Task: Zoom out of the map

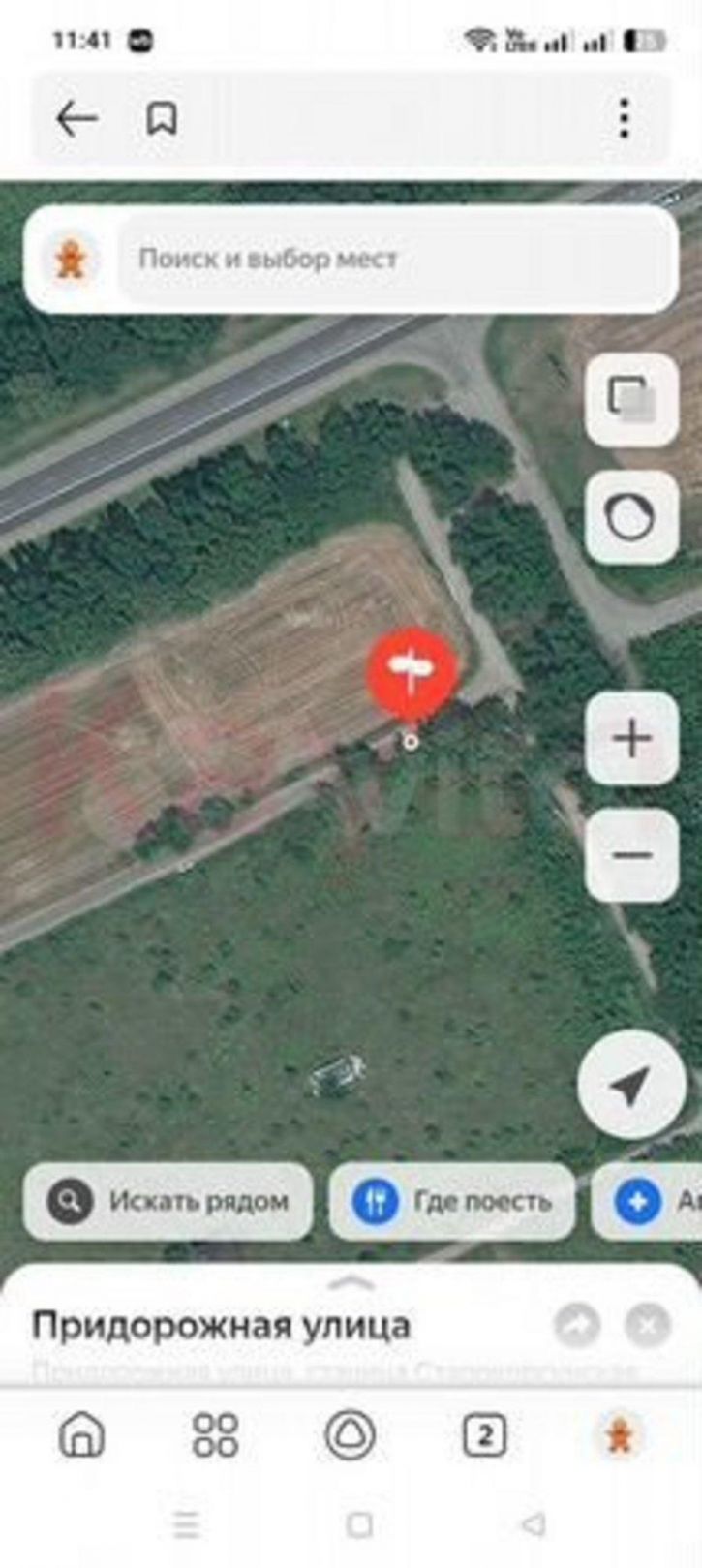Action: 631,855
